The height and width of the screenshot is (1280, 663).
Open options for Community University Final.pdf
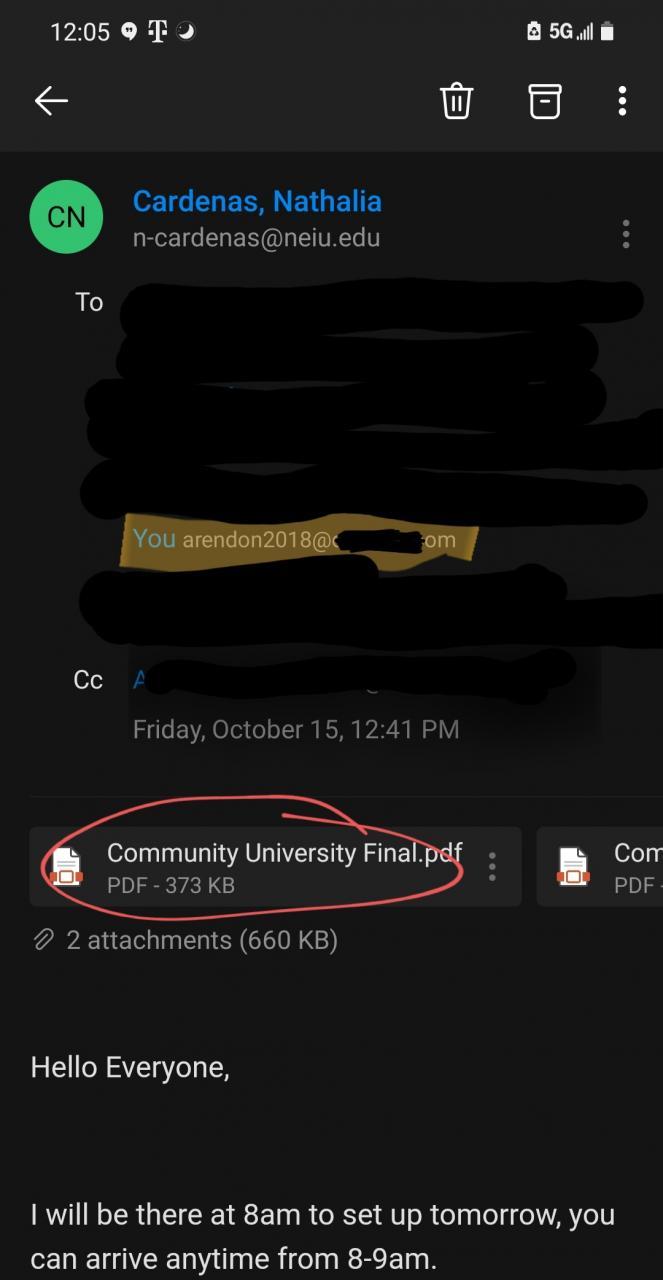click(492, 867)
